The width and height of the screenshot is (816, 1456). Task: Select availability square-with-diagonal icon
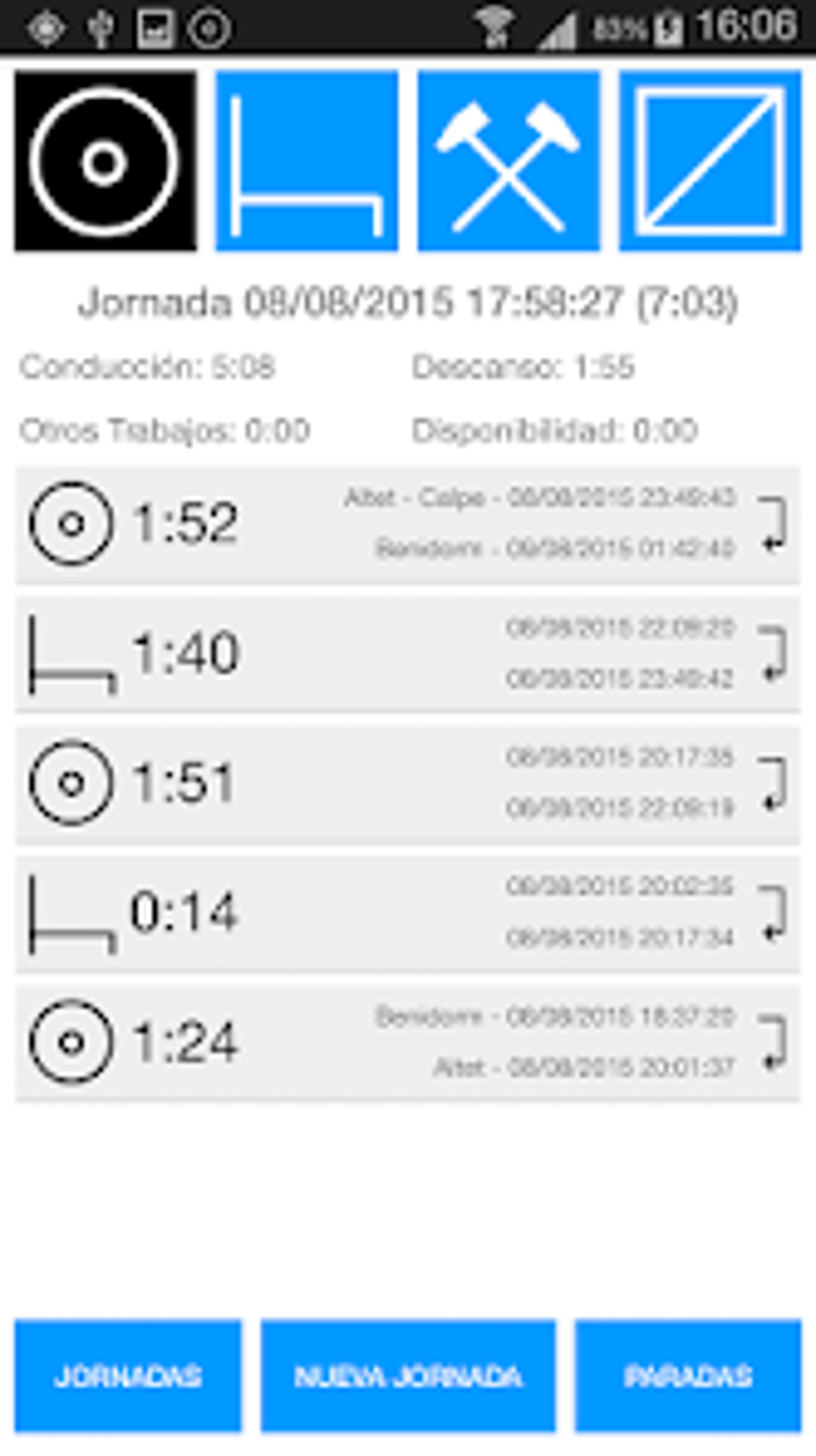click(x=710, y=161)
